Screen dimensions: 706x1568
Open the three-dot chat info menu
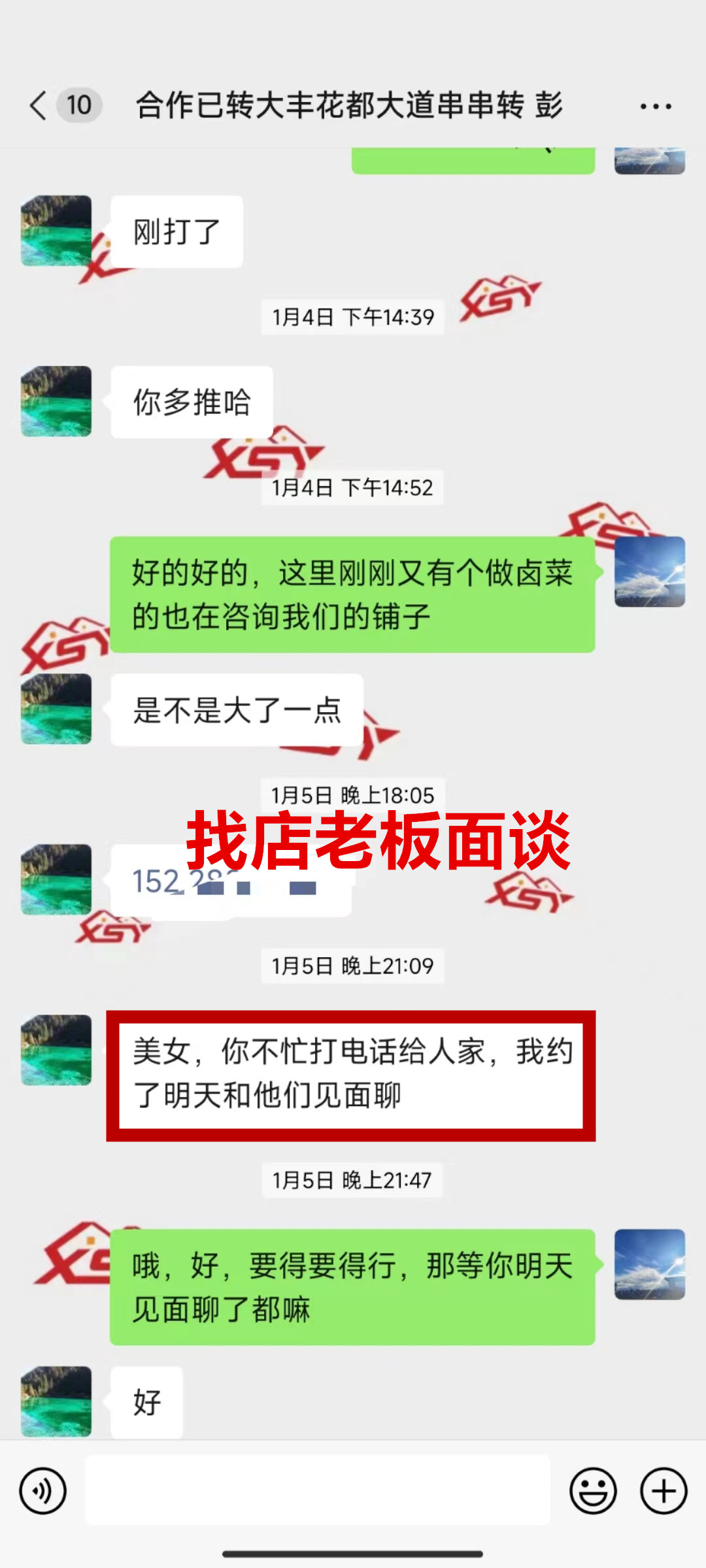(655, 106)
